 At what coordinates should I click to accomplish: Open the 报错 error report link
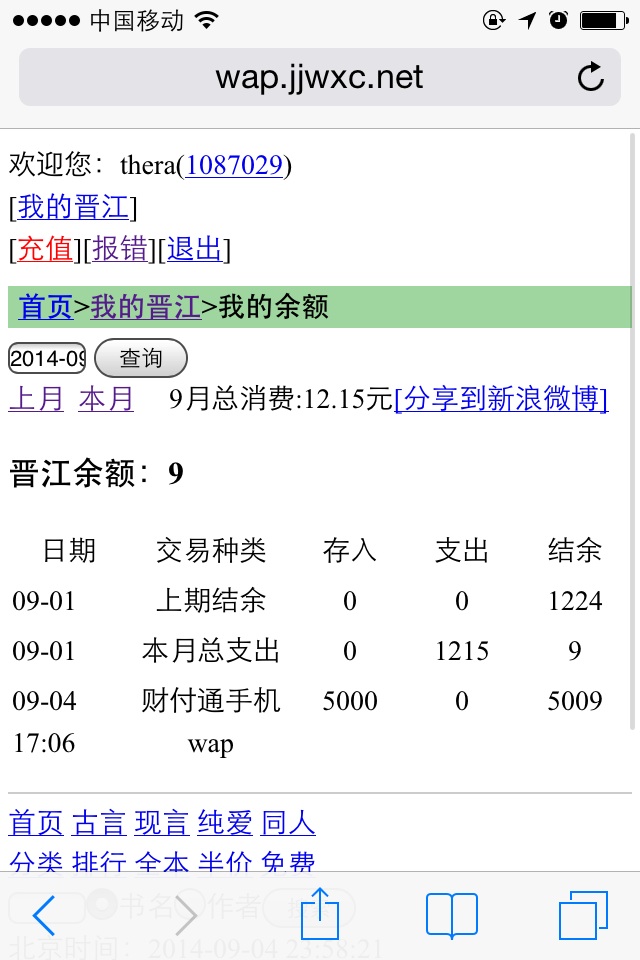pos(120,249)
